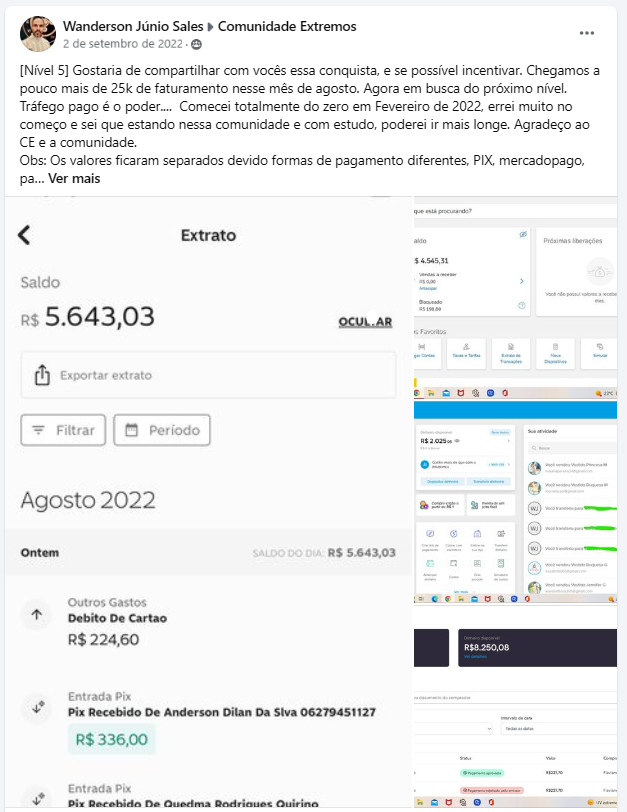
Task: Open the bottom-right R$8.250,08 image
Action: tap(516, 706)
